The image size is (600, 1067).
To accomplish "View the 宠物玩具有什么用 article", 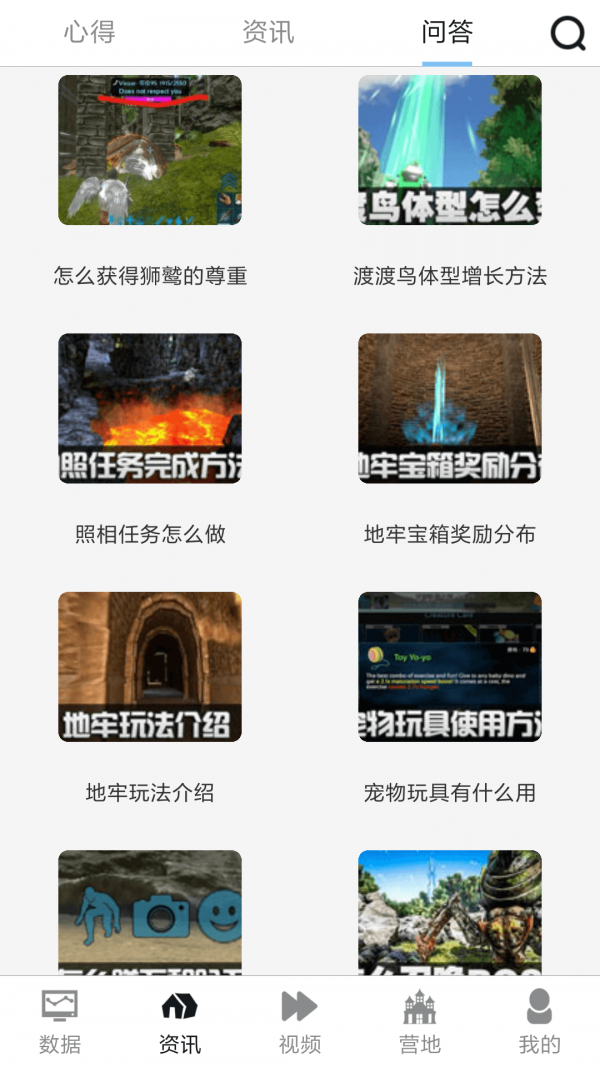I will coord(450,667).
